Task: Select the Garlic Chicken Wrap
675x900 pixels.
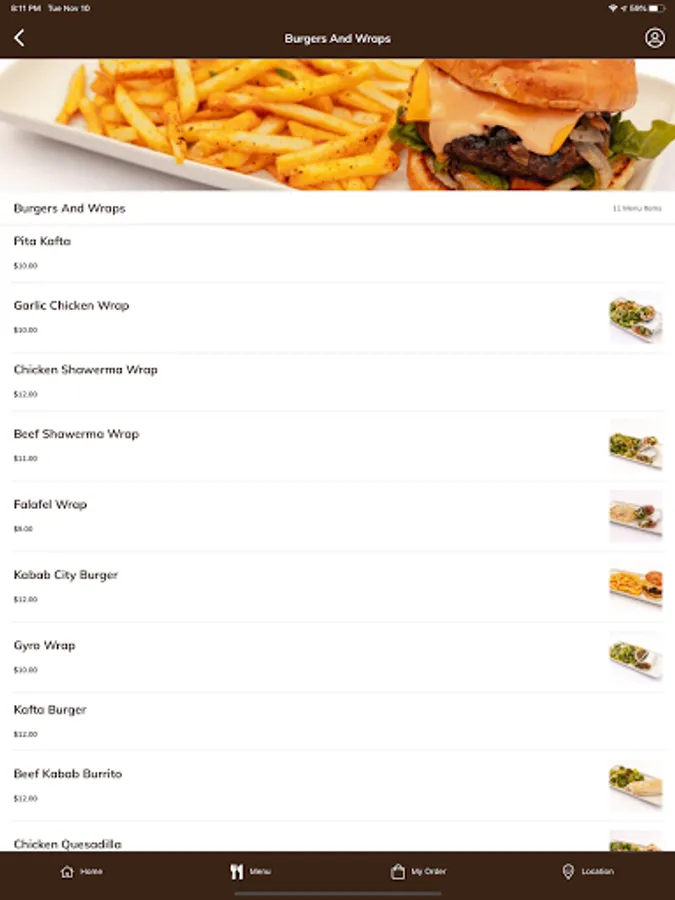Action: 71,306
